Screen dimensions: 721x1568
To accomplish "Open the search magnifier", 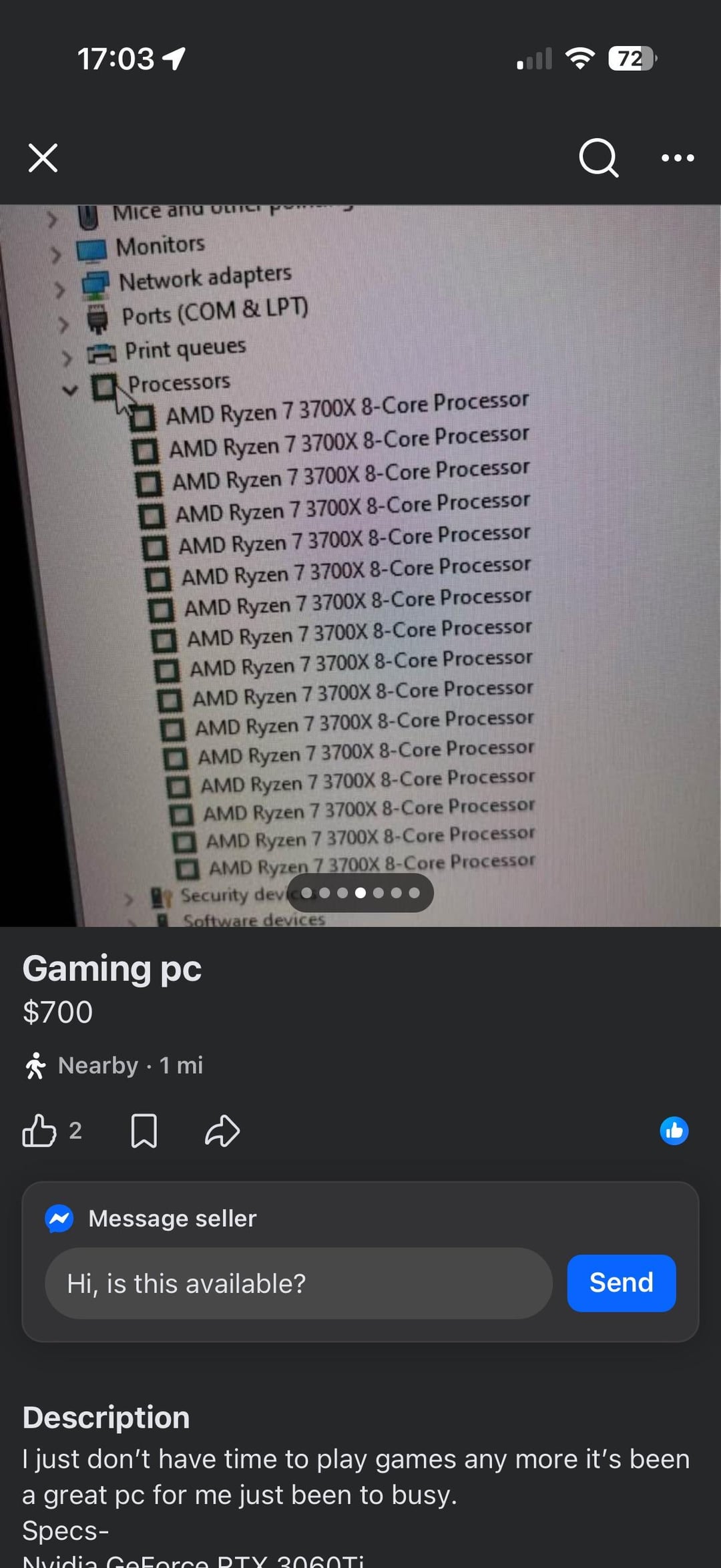I will coord(598,158).
